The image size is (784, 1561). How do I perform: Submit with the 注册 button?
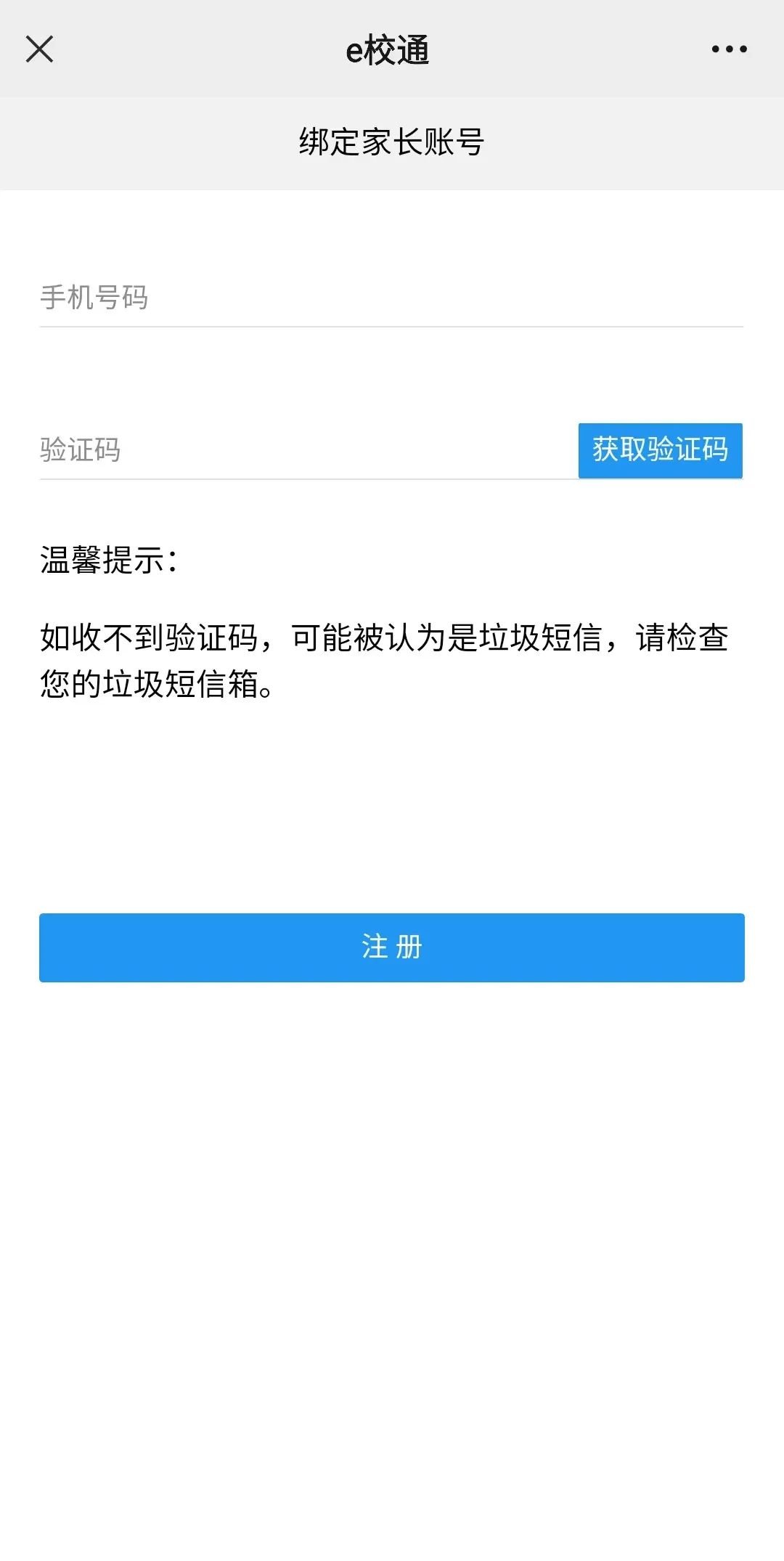pos(392,947)
